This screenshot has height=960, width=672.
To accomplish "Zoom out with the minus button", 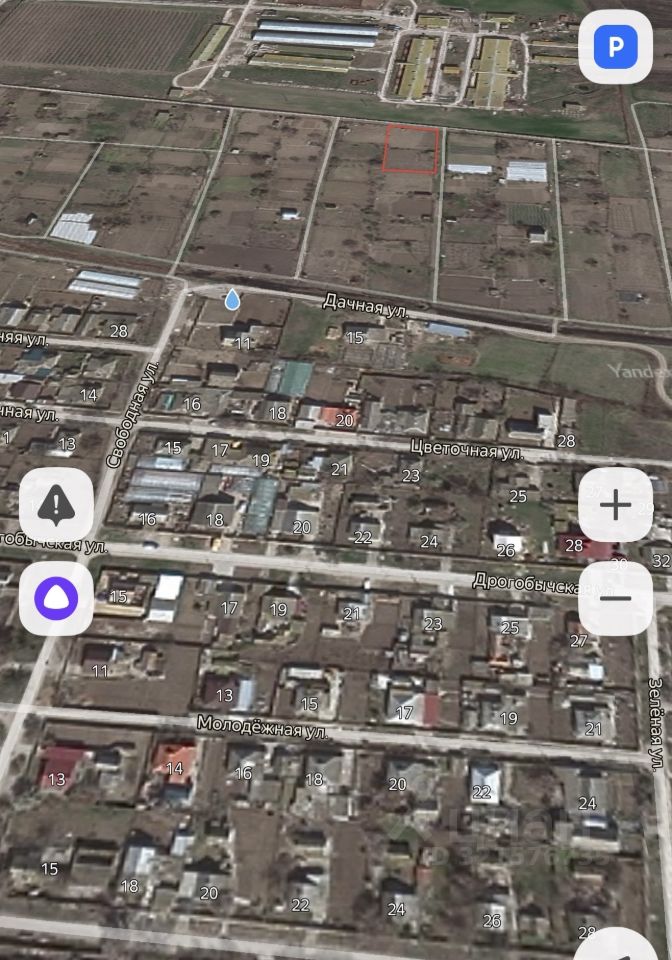I will 615,598.
